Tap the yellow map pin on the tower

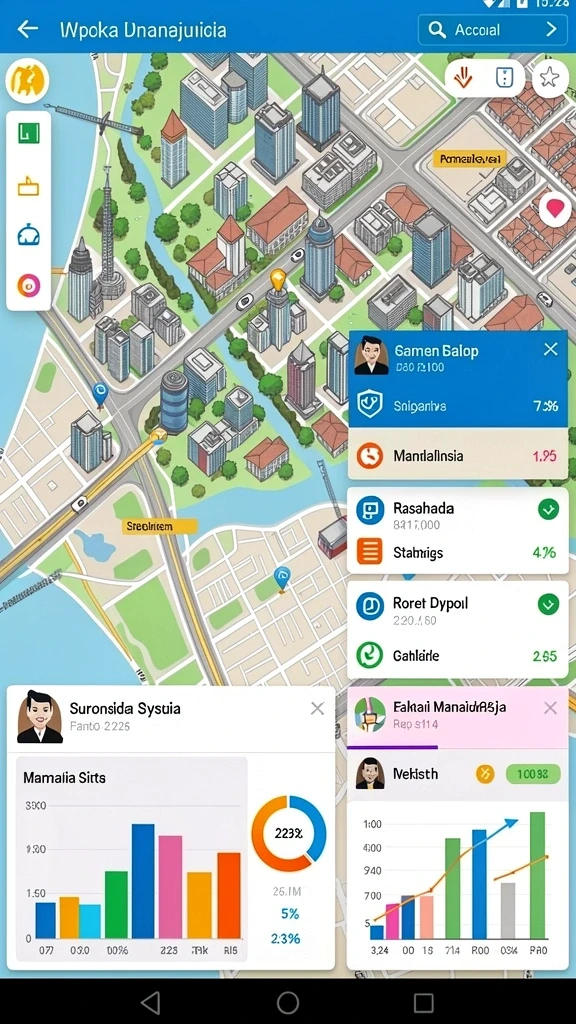tap(278, 280)
